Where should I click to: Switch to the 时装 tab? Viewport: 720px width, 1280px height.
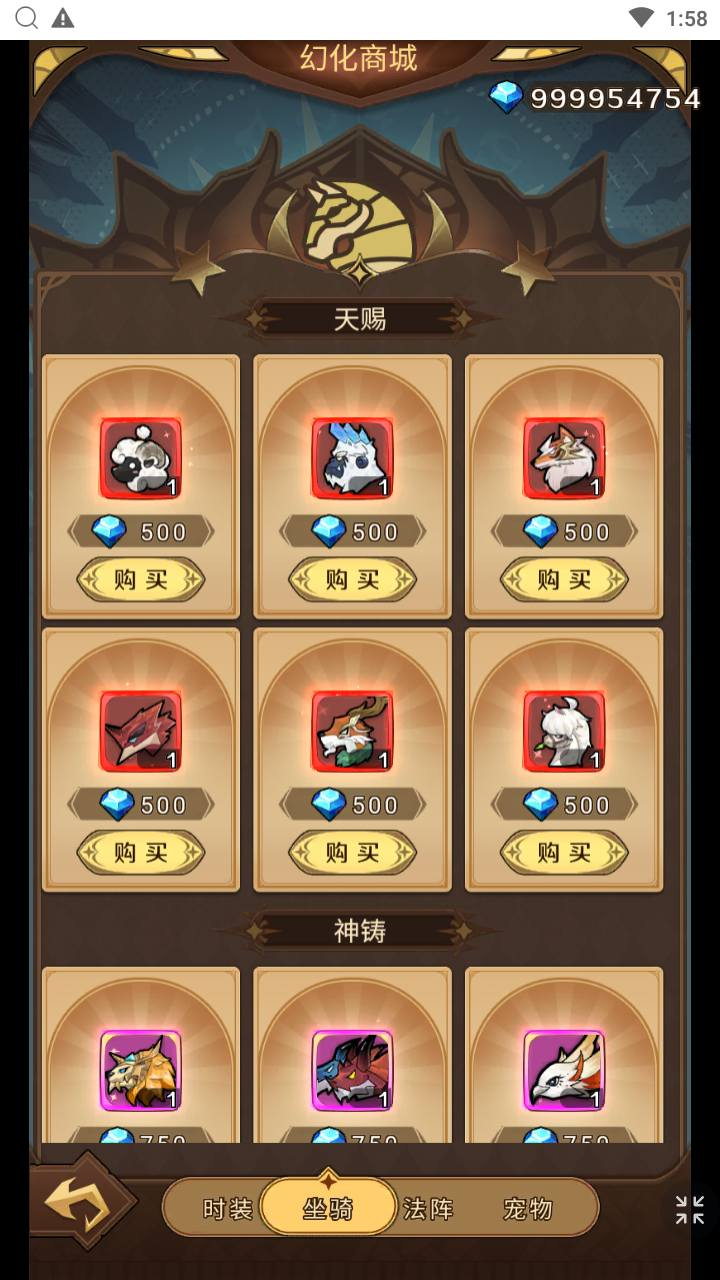coord(227,1209)
